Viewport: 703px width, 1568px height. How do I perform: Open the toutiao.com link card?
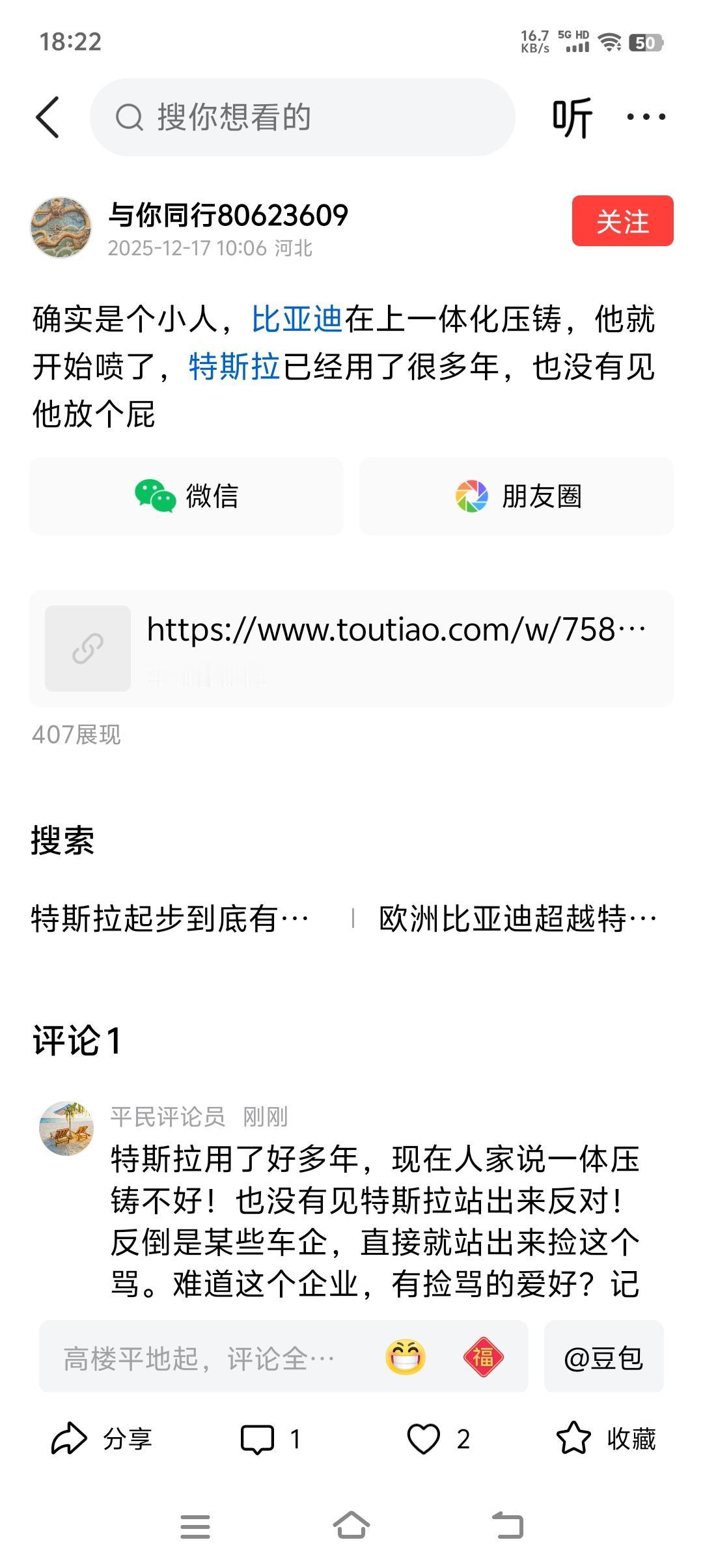pos(351,647)
